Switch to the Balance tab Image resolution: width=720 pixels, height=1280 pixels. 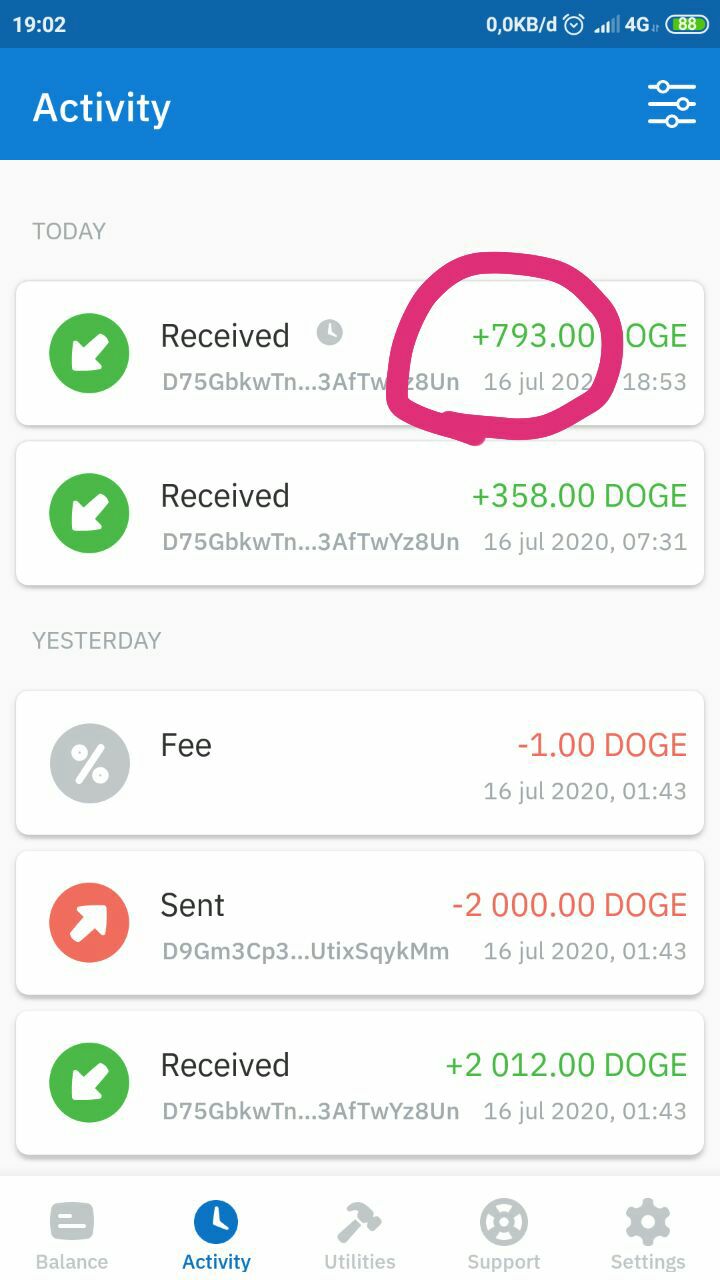[72, 1234]
